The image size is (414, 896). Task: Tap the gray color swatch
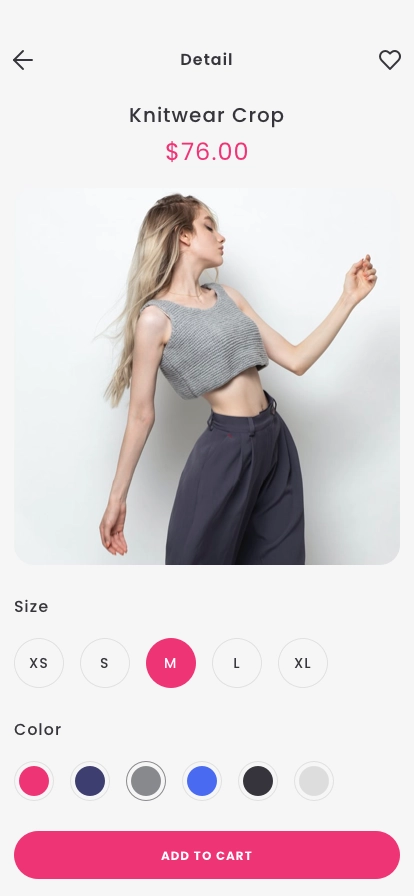146,781
